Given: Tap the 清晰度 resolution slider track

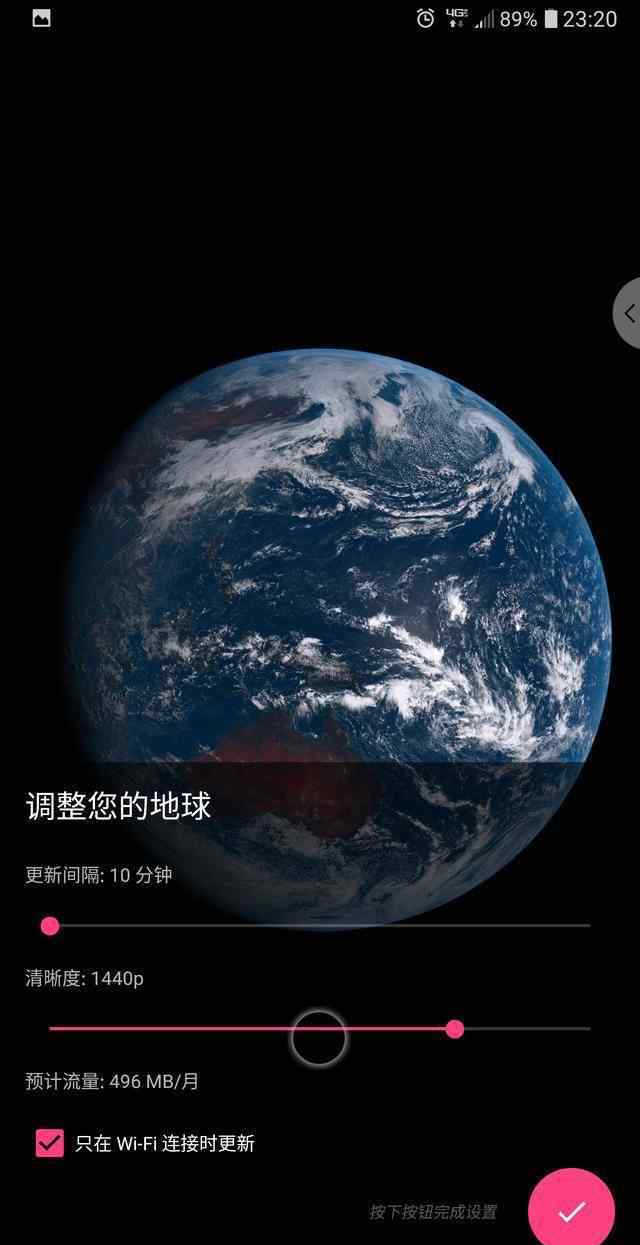Looking at the screenshot, I should click(x=320, y=1028).
